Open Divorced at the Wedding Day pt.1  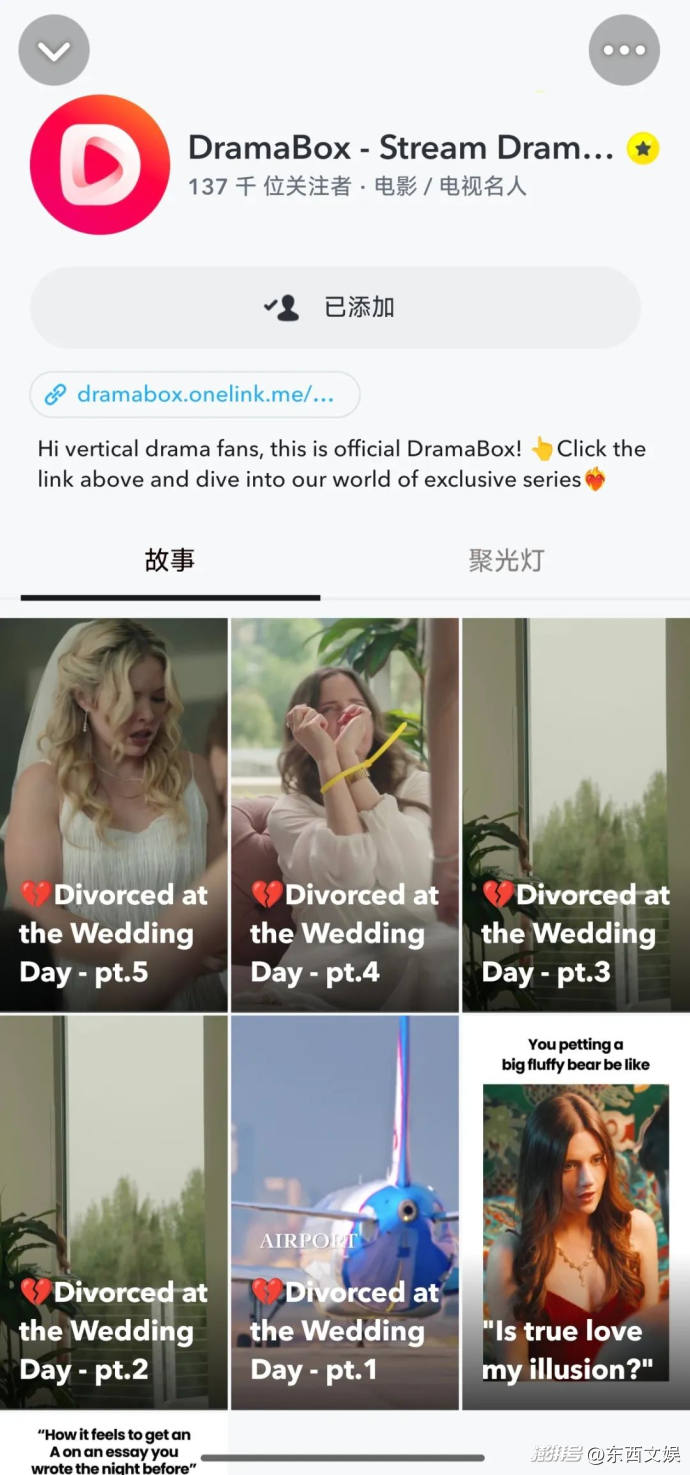[345, 1212]
